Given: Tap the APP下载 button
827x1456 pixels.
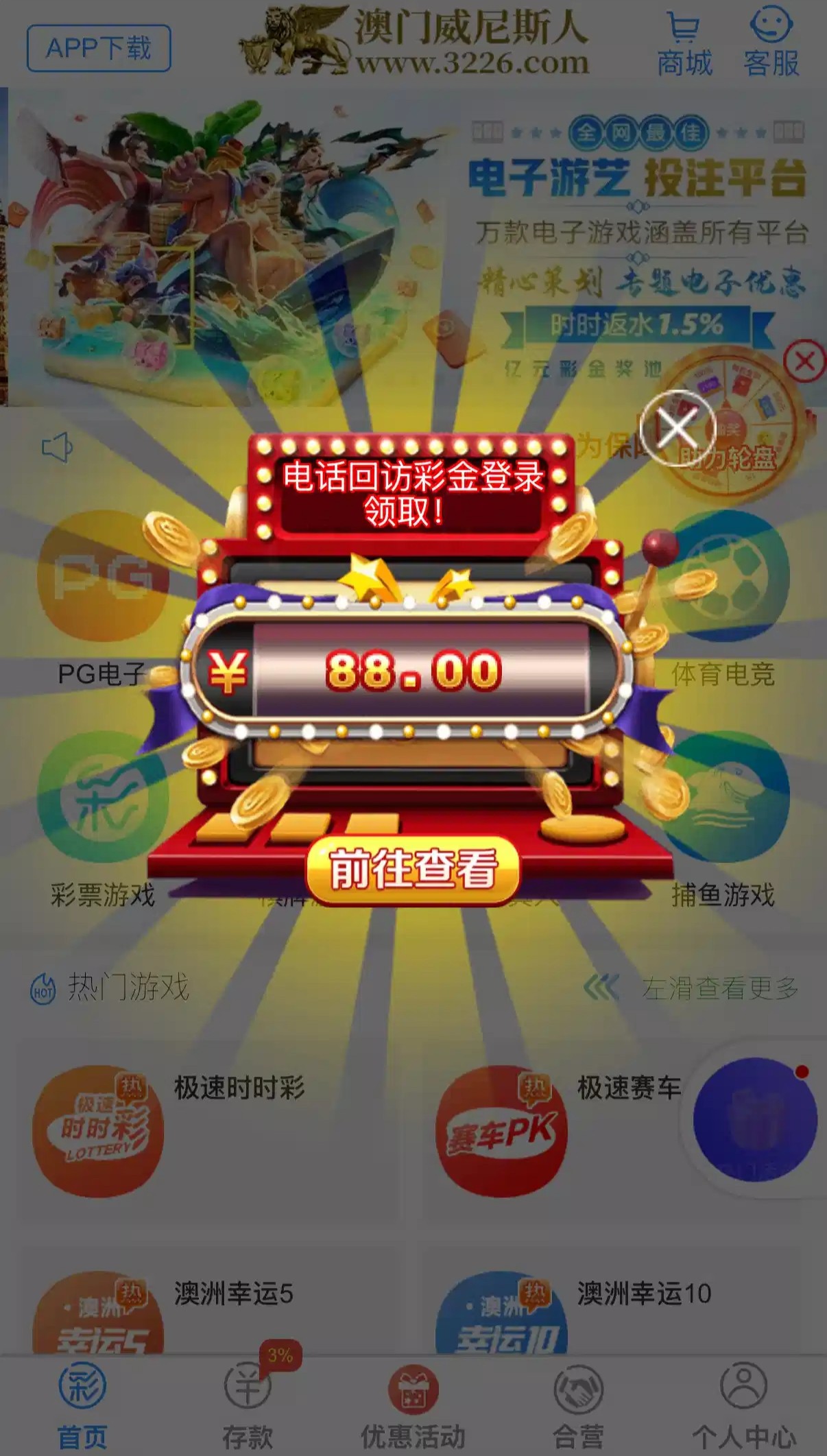Looking at the screenshot, I should click(x=99, y=48).
